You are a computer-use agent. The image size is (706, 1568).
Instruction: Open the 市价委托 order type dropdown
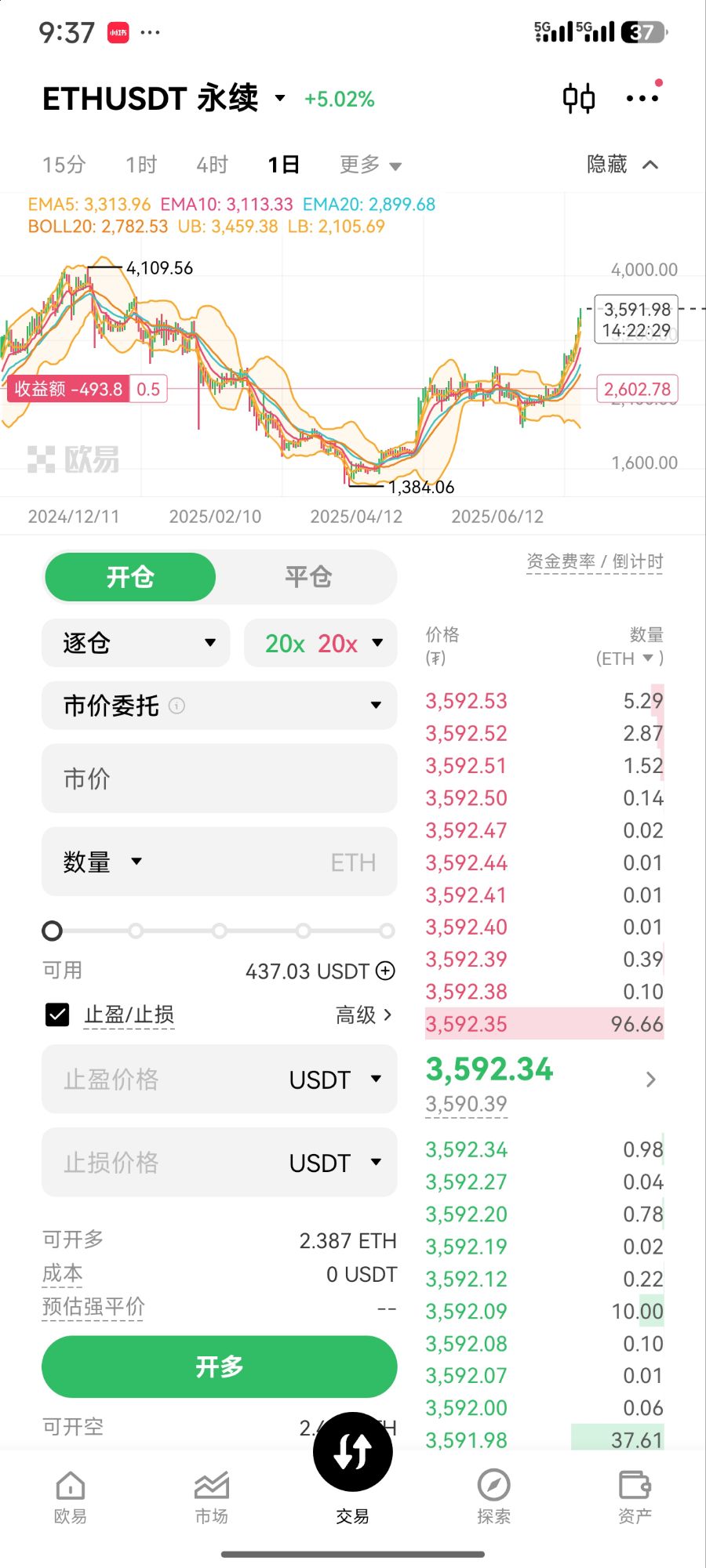click(220, 706)
